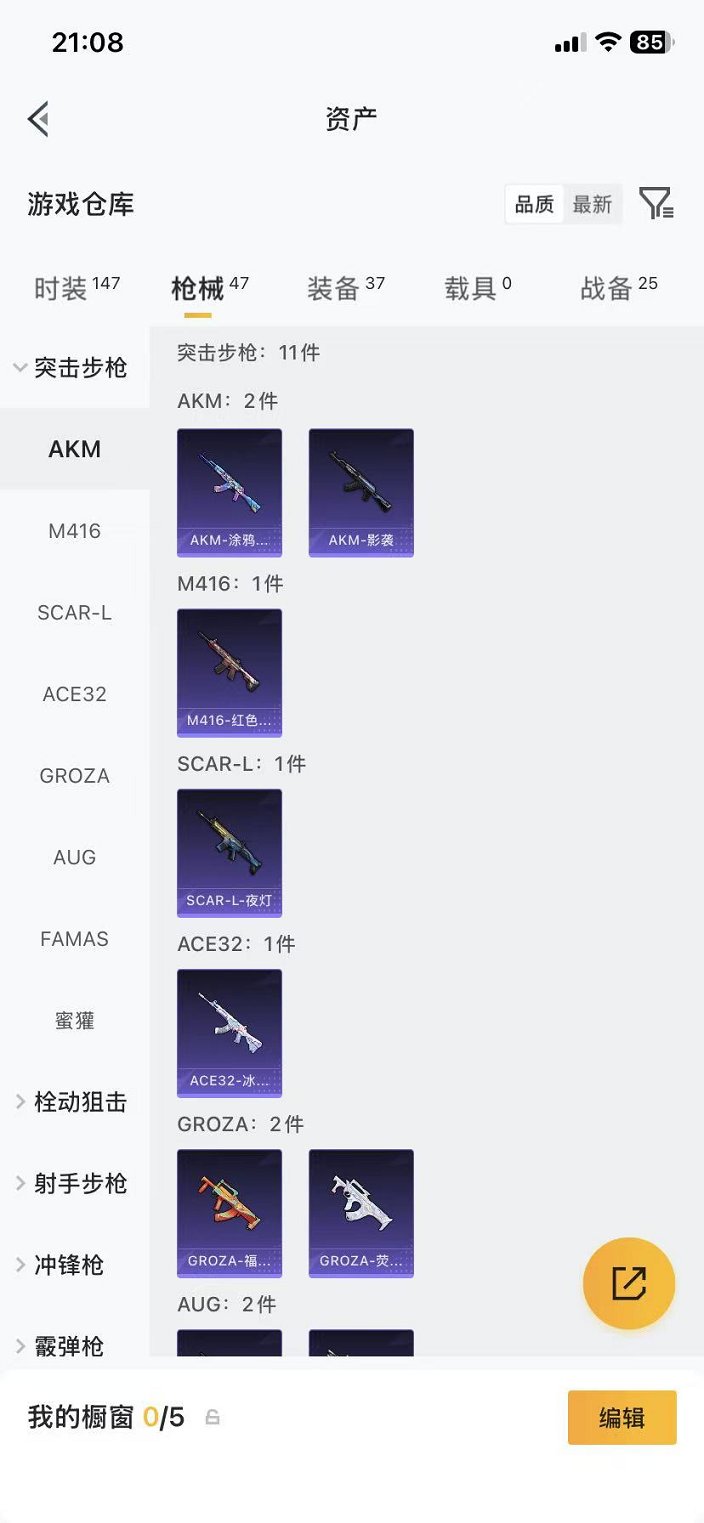Open the filter funnel icon
This screenshot has width=704, height=1523.
(x=656, y=204)
